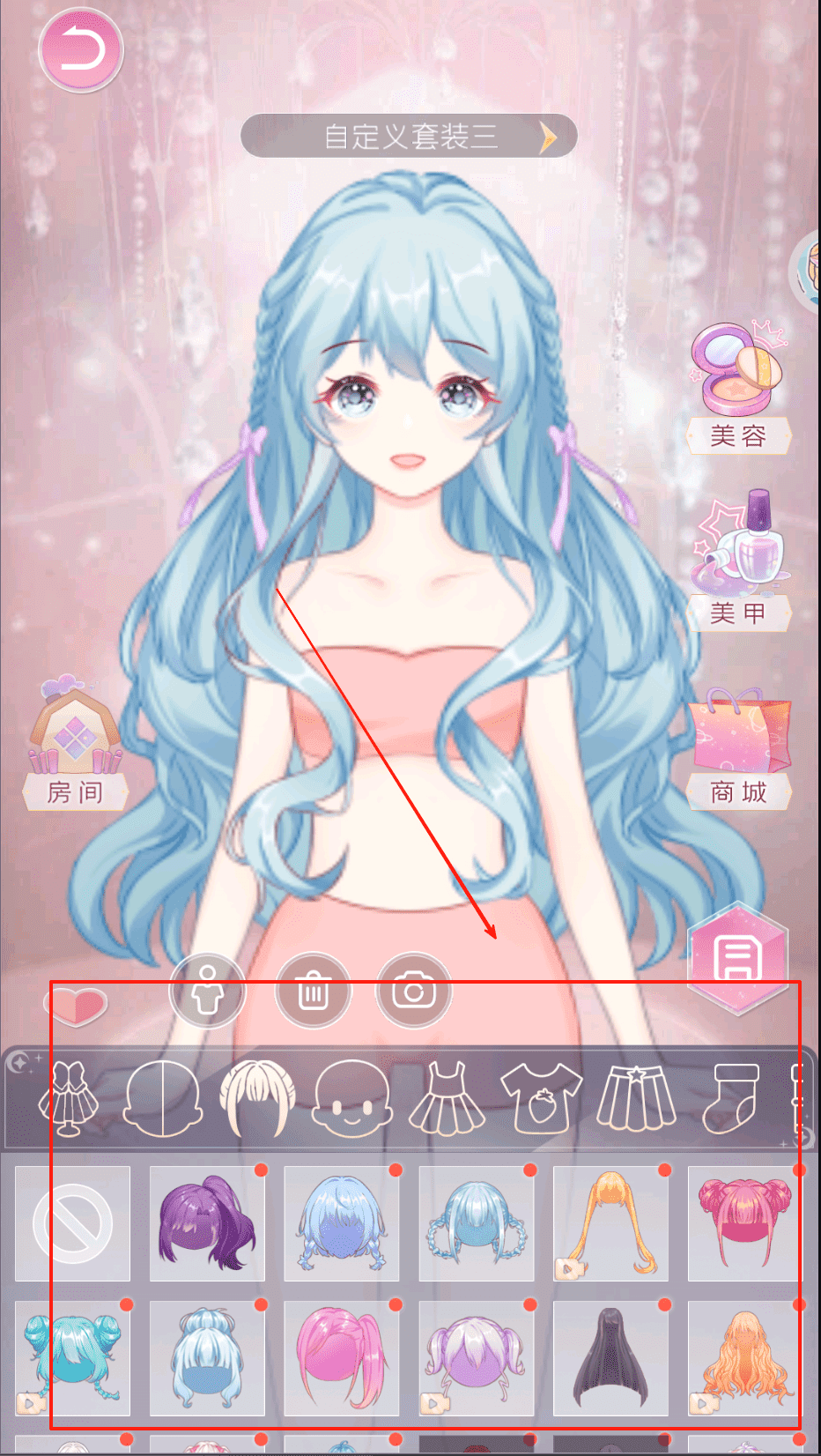Screen dimensions: 821x1456
Task: Switch to the skirt category tab
Action: click(636, 1098)
